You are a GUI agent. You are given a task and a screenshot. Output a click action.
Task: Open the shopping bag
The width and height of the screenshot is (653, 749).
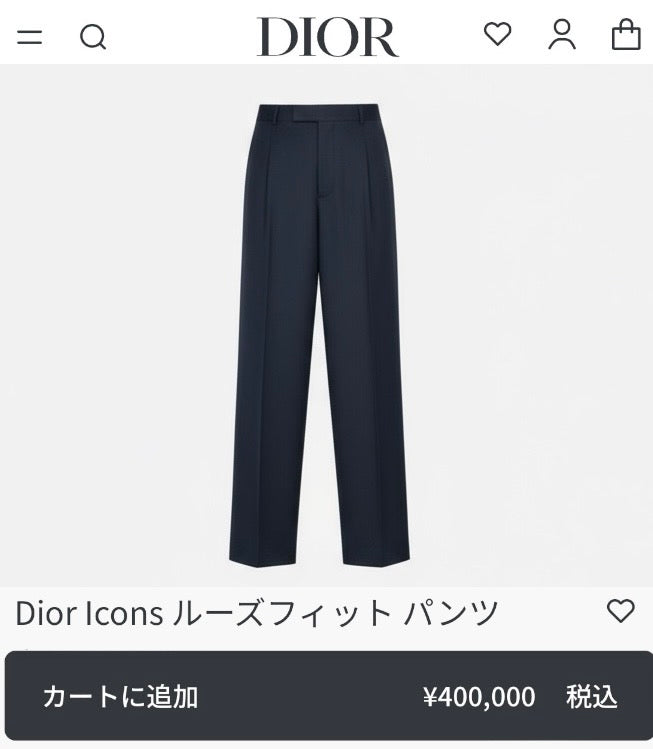click(x=626, y=35)
